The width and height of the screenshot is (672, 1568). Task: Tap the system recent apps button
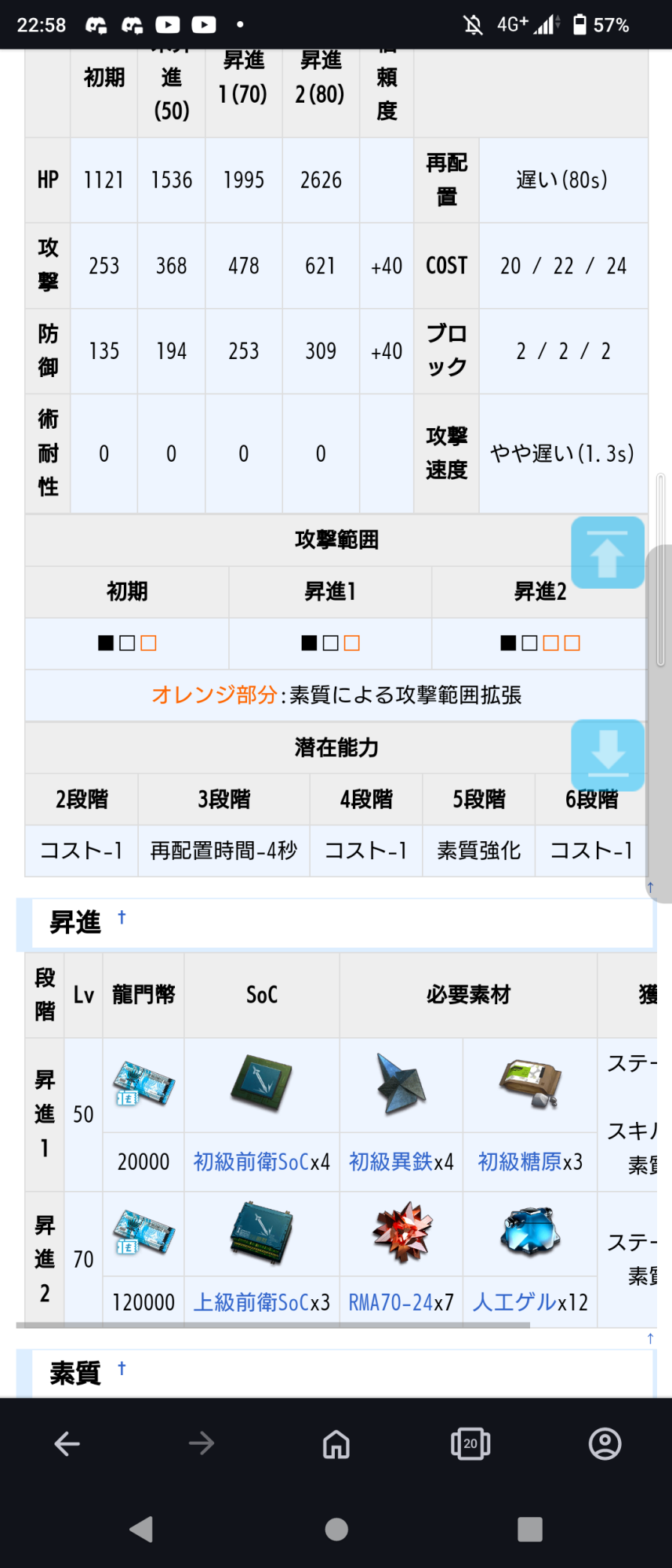click(x=530, y=1529)
